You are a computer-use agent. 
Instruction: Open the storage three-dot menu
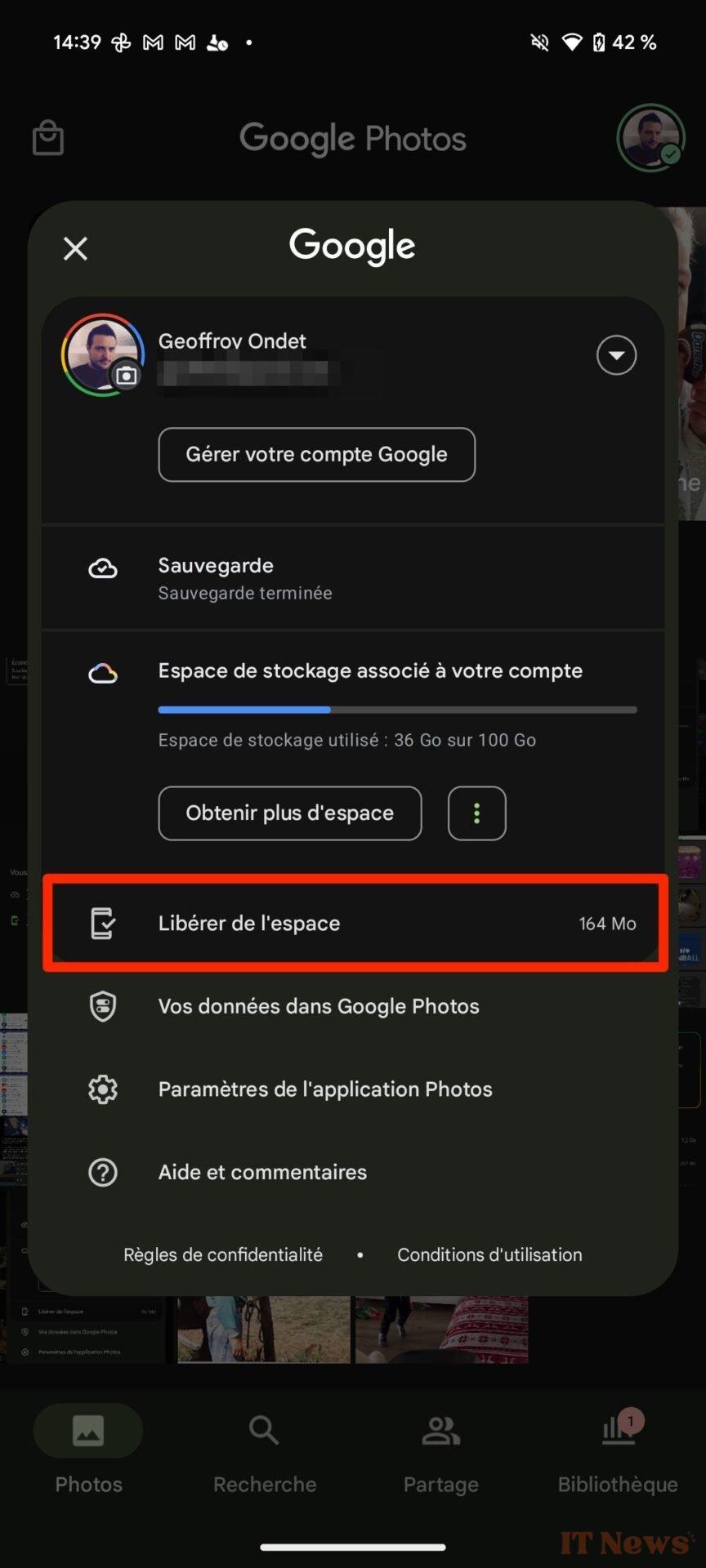click(477, 813)
